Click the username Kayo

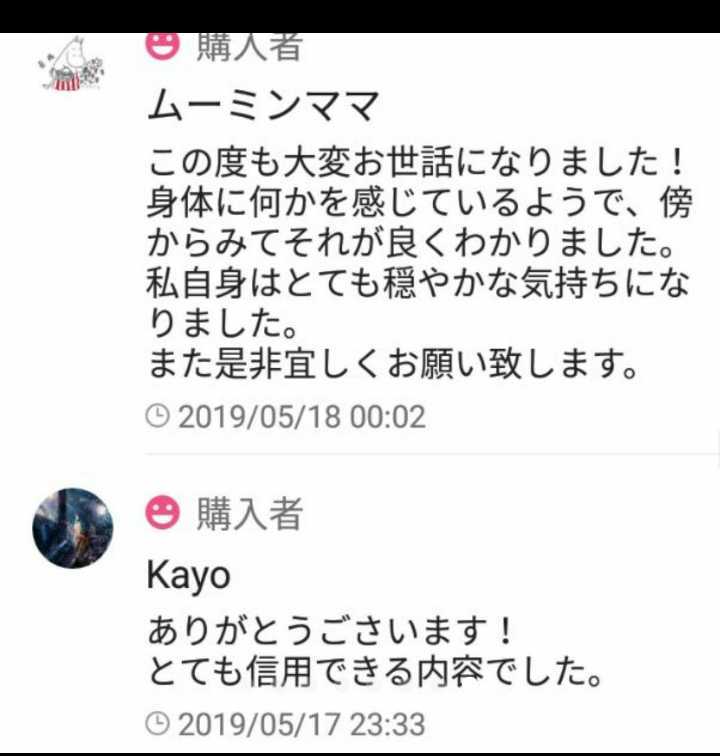pos(178,575)
